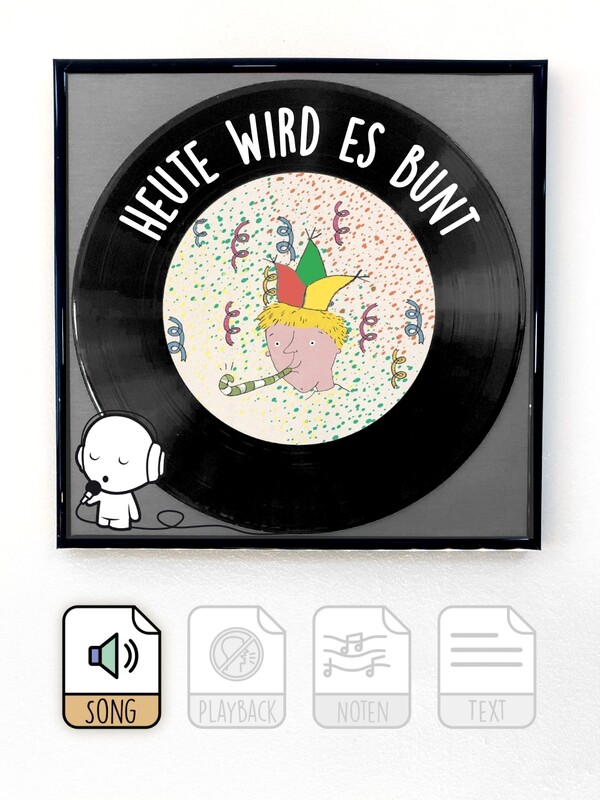Image resolution: width=600 pixels, height=800 pixels.
Task: Tap the framed Heute wird es bunt record
Action: (300, 300)
